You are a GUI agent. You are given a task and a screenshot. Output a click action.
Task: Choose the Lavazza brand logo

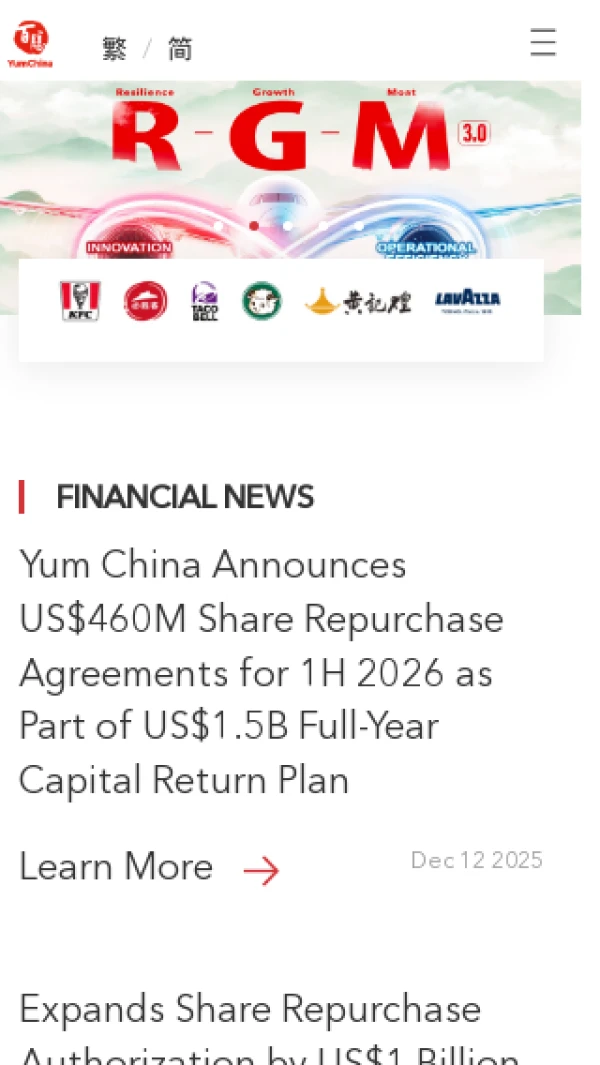[x=468, y=301]
